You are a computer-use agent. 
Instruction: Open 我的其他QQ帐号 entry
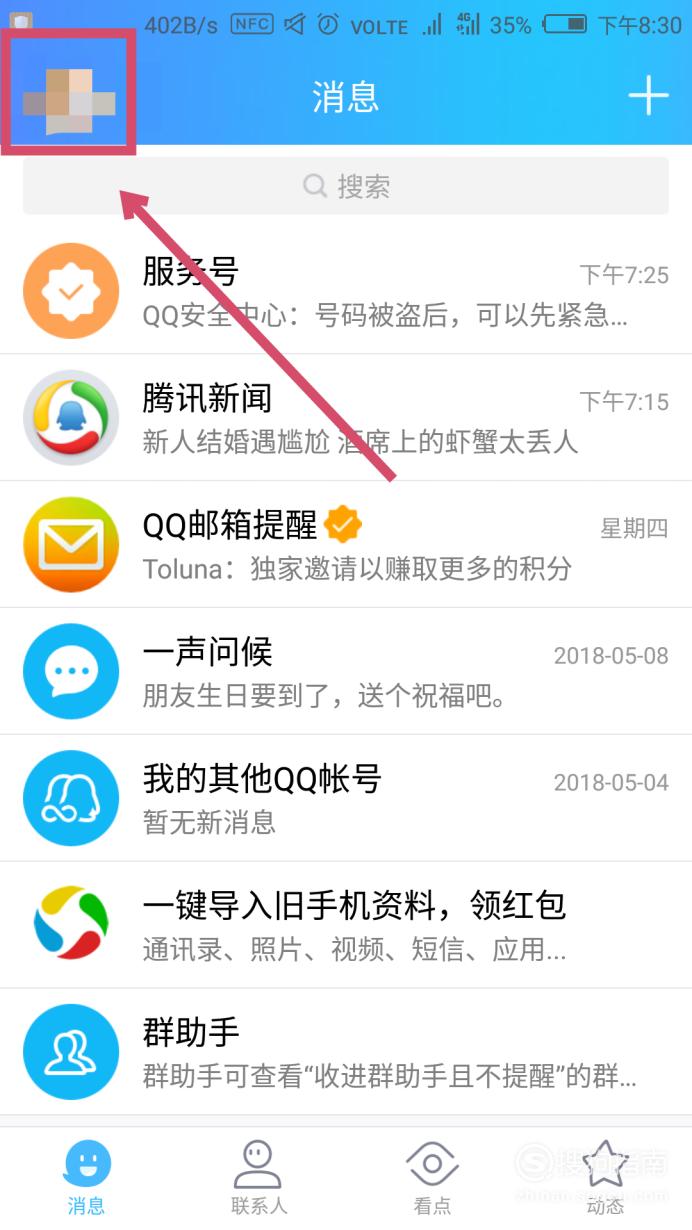click(346, 798)
